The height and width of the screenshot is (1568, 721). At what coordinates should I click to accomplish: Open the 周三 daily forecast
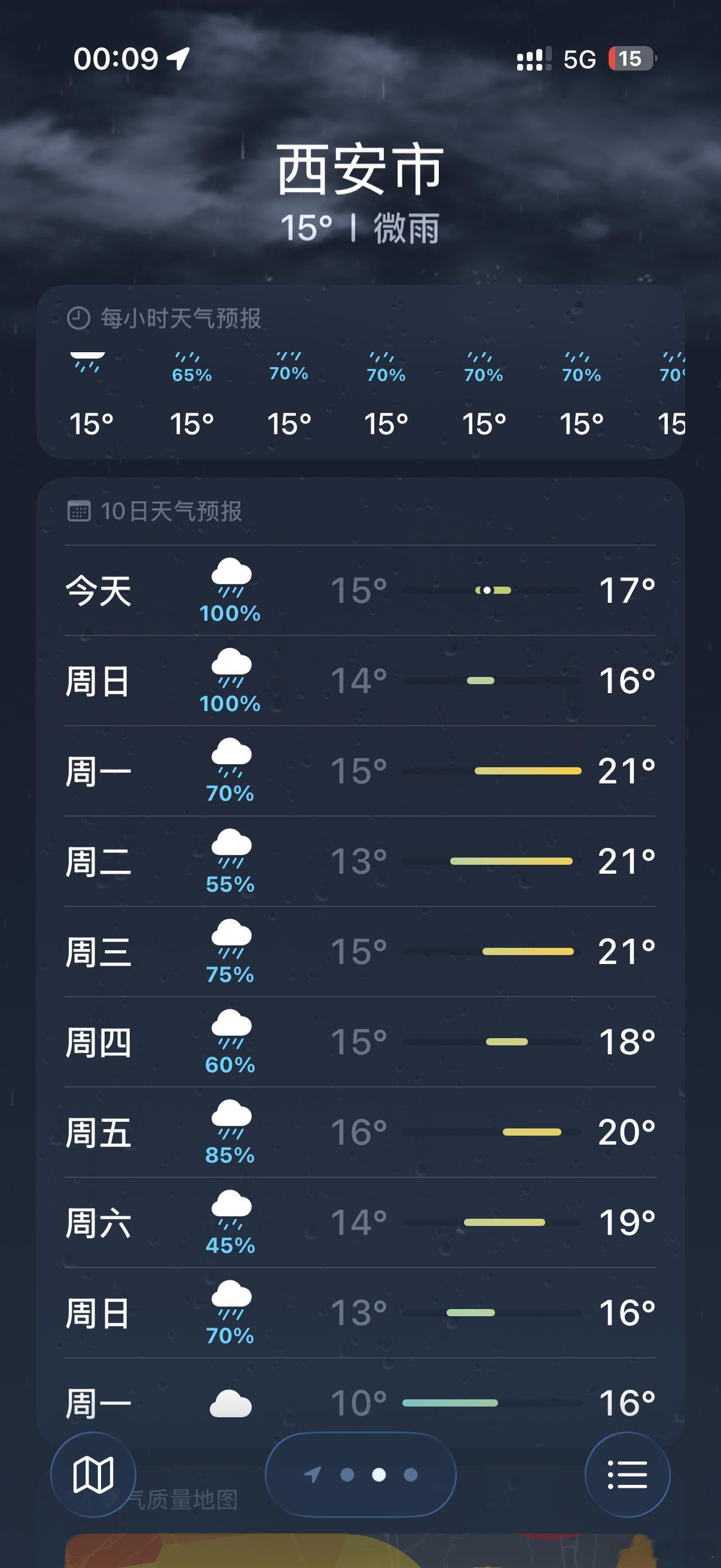(360, 951)
